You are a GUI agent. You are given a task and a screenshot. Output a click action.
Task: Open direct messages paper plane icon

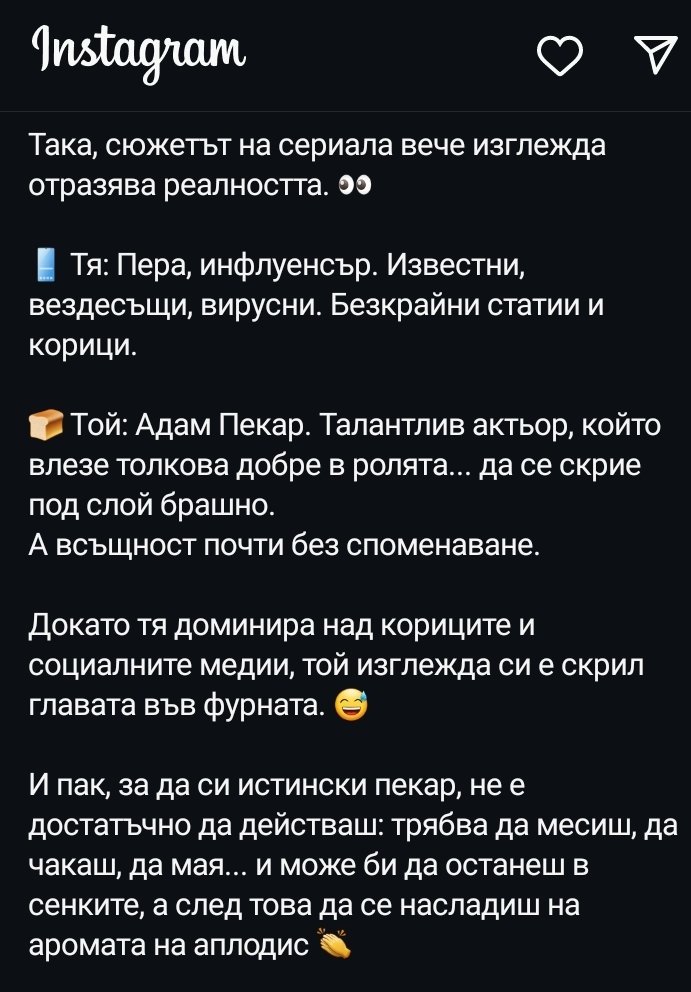coord(655,55)
